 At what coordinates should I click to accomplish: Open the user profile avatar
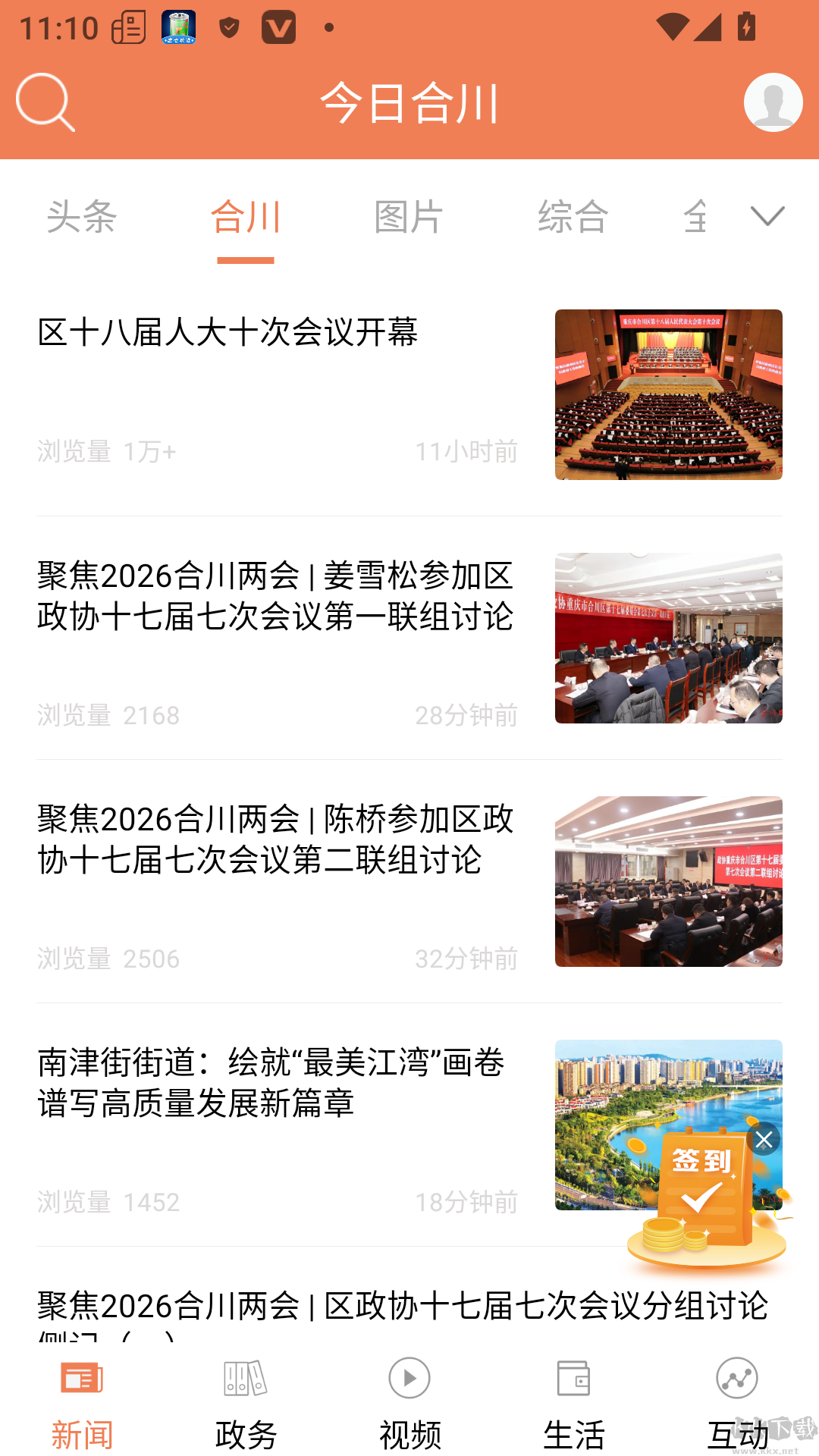click(773, 102)
